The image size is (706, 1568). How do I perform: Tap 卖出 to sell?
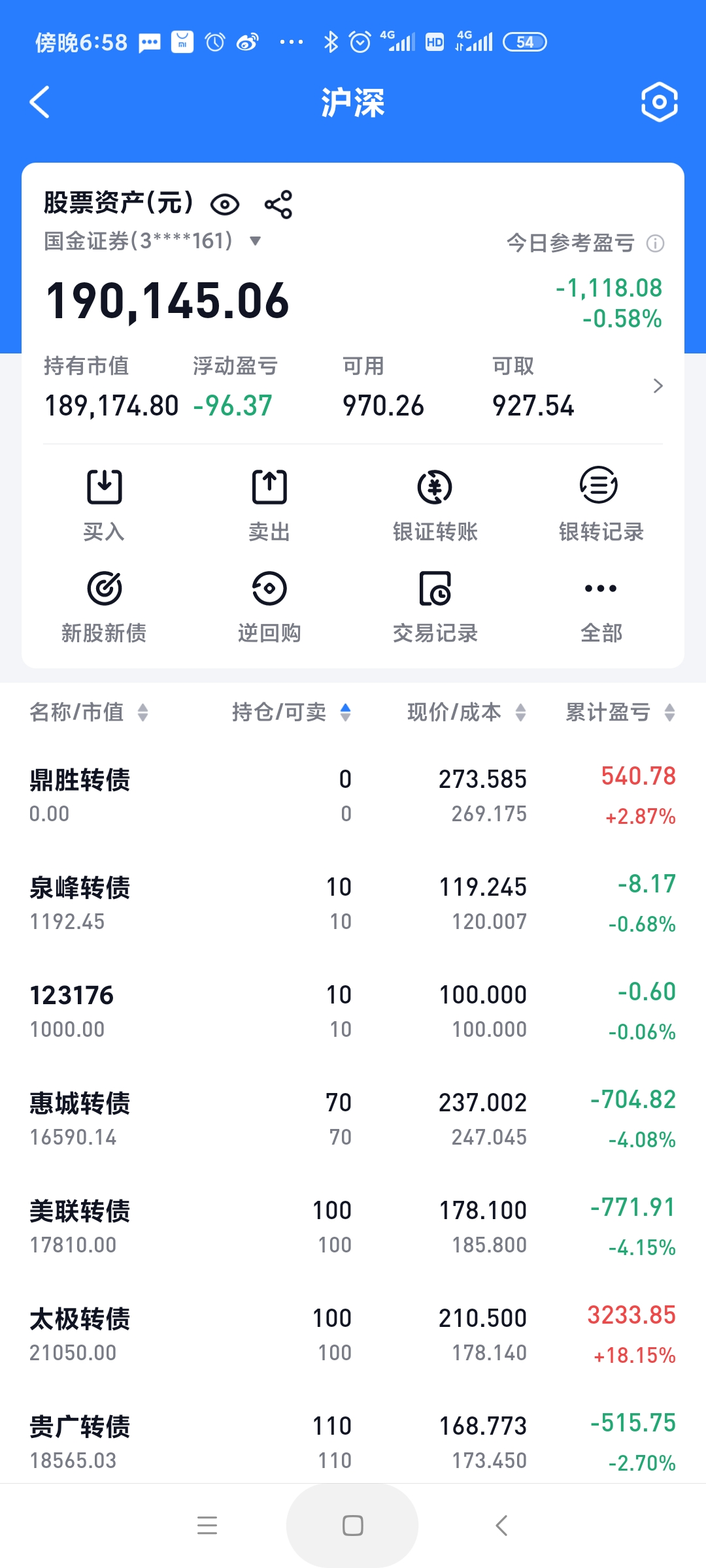(x=269, y=504)
